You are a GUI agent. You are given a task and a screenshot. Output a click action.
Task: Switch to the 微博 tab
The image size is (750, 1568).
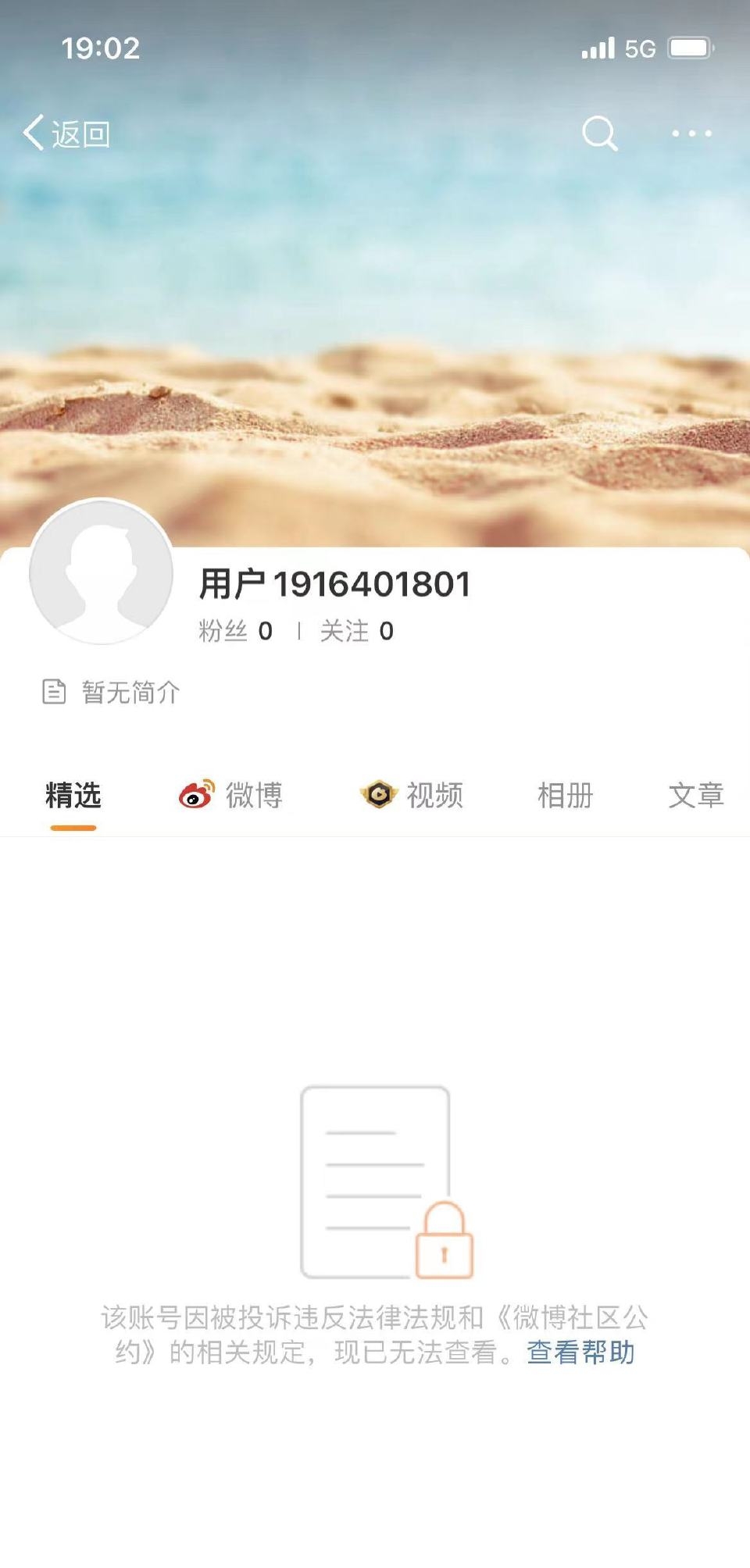coord(231,795)
